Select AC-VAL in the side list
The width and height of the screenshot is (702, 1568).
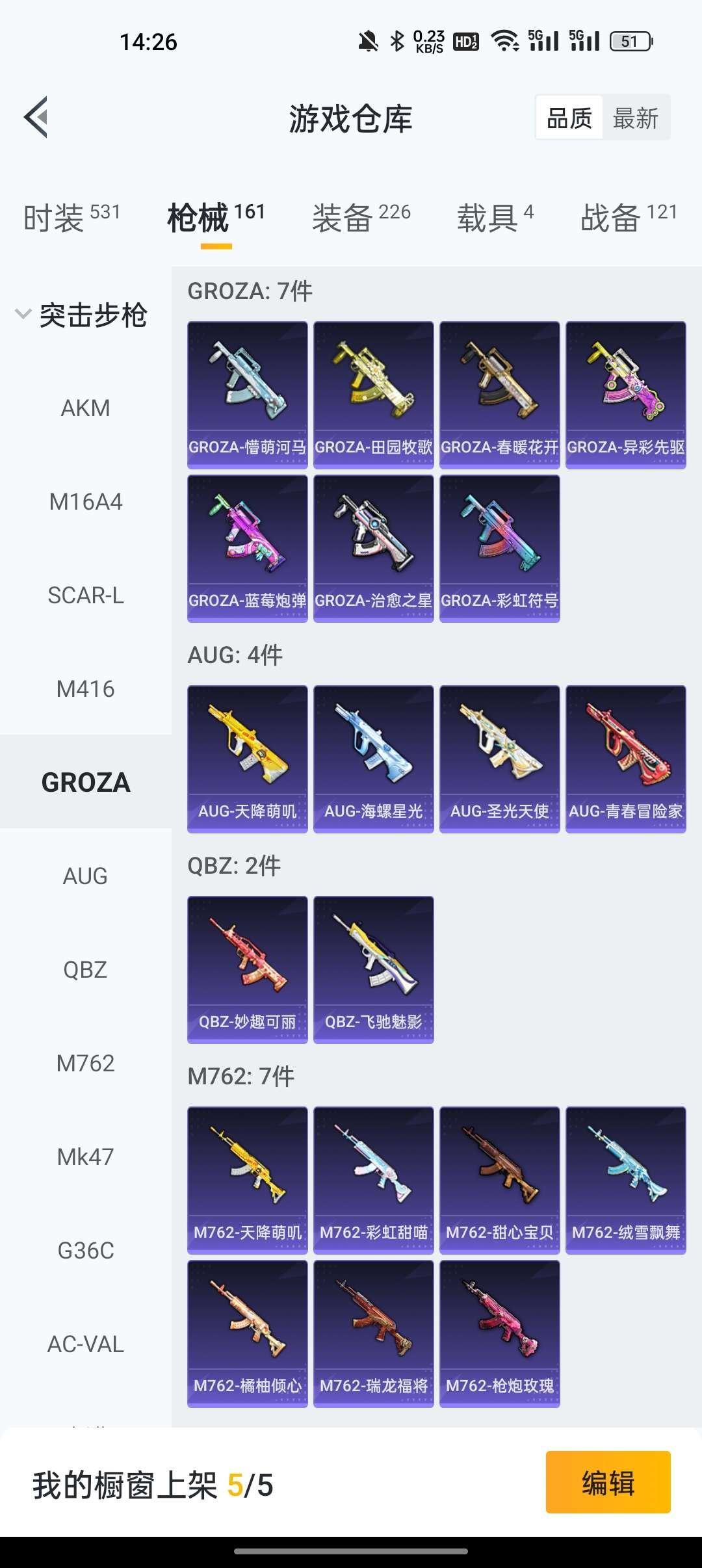click(85, 1344)
